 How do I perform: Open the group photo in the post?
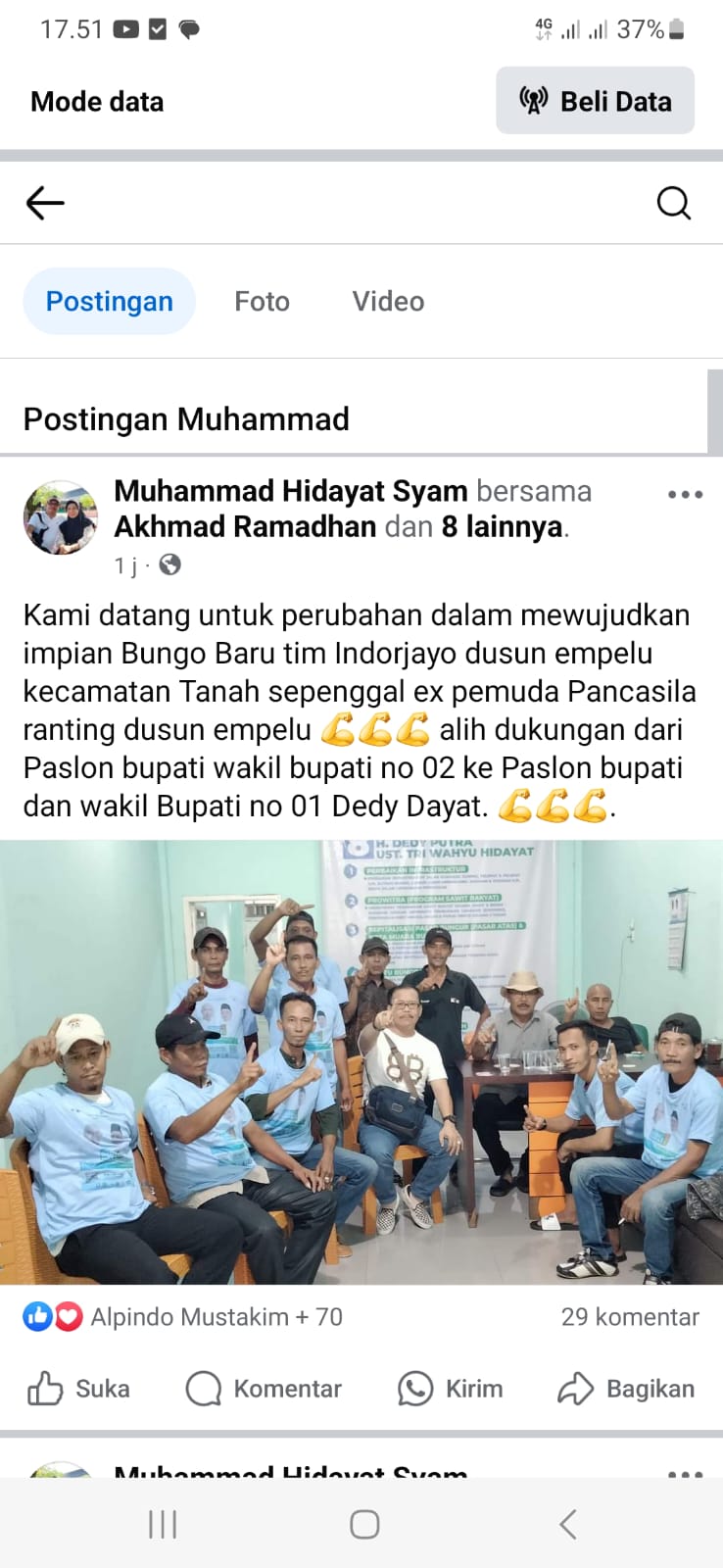point(361,1061)
